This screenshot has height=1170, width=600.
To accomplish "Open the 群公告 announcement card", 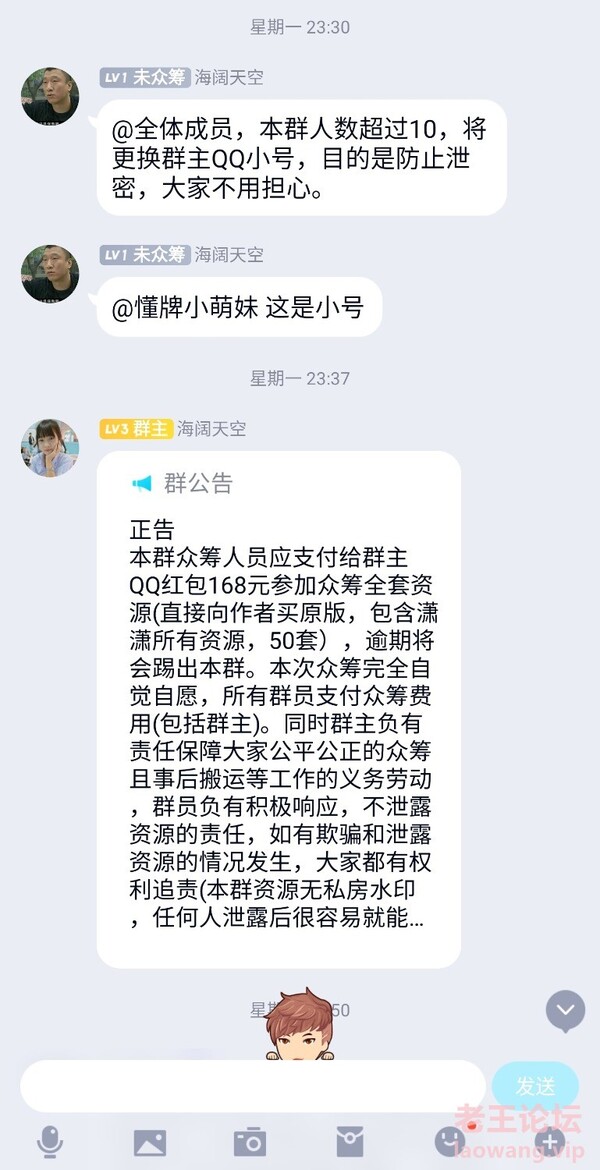I will tap(278, 710).
